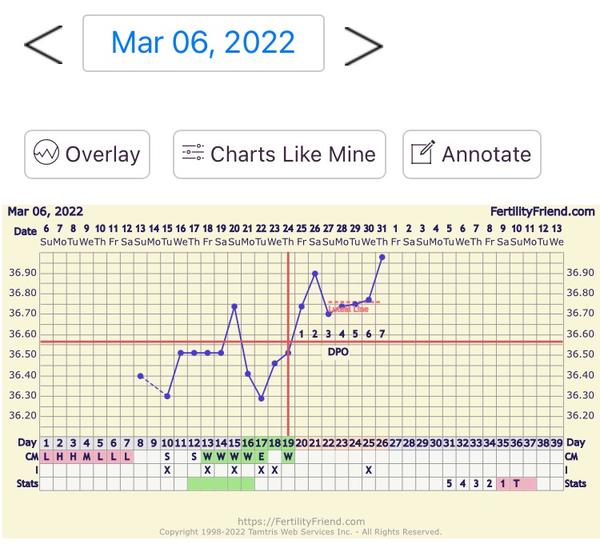Image resolution: width=600 pixels, height=560 pixels.
Task: Go to the previous chart with left arrow
Action: pyautogui.click(x=43, y=45)
